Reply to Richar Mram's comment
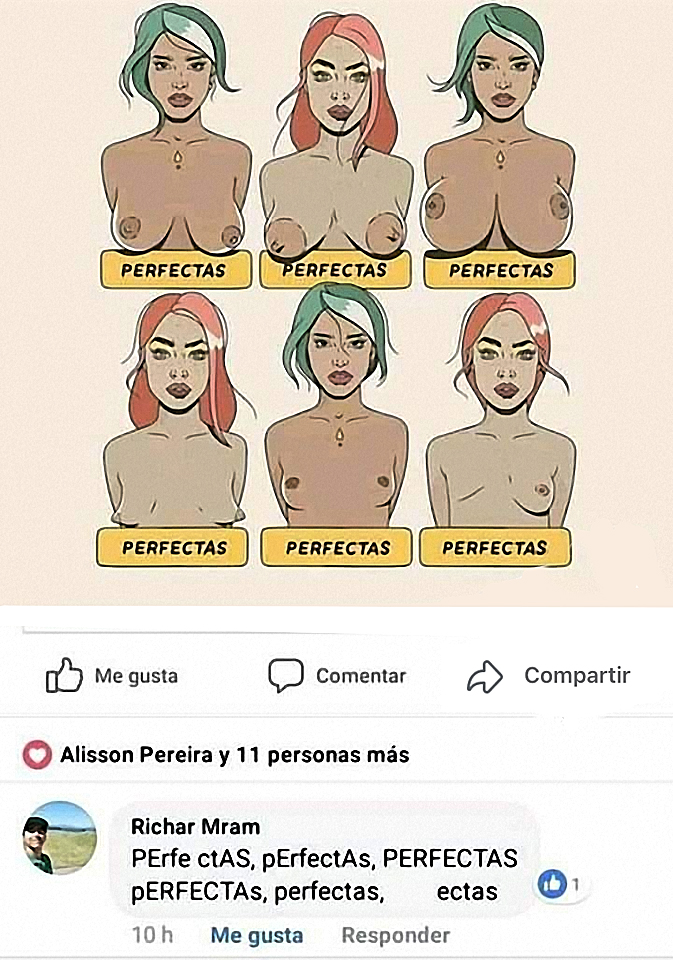This screenshot has height=960, width=673. (395, 936)
